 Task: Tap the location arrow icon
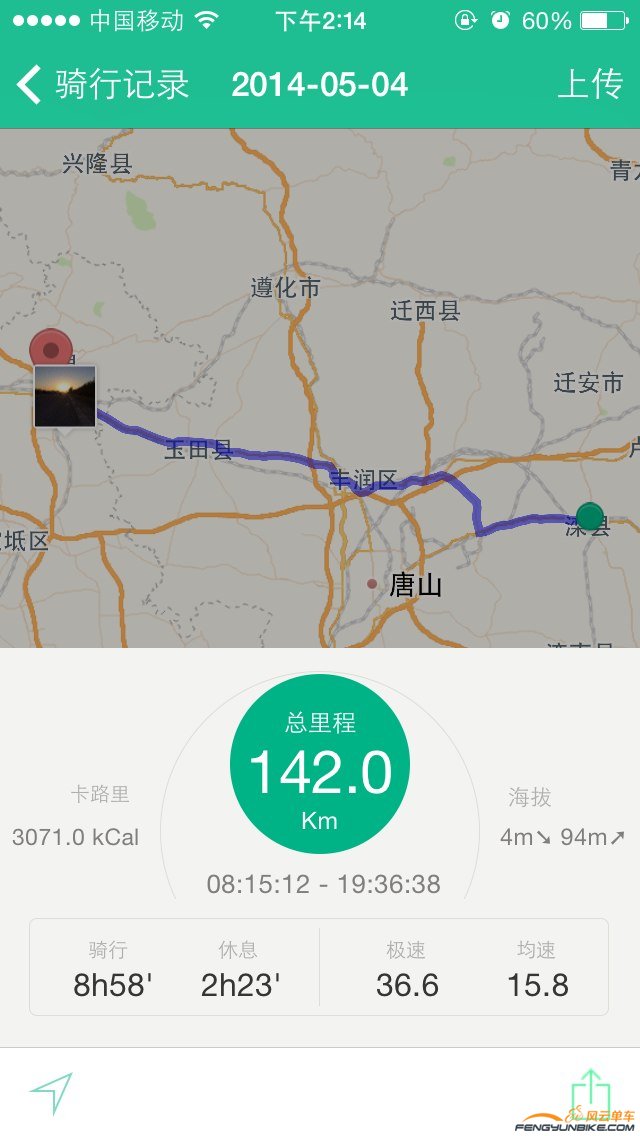(51, 1094)
